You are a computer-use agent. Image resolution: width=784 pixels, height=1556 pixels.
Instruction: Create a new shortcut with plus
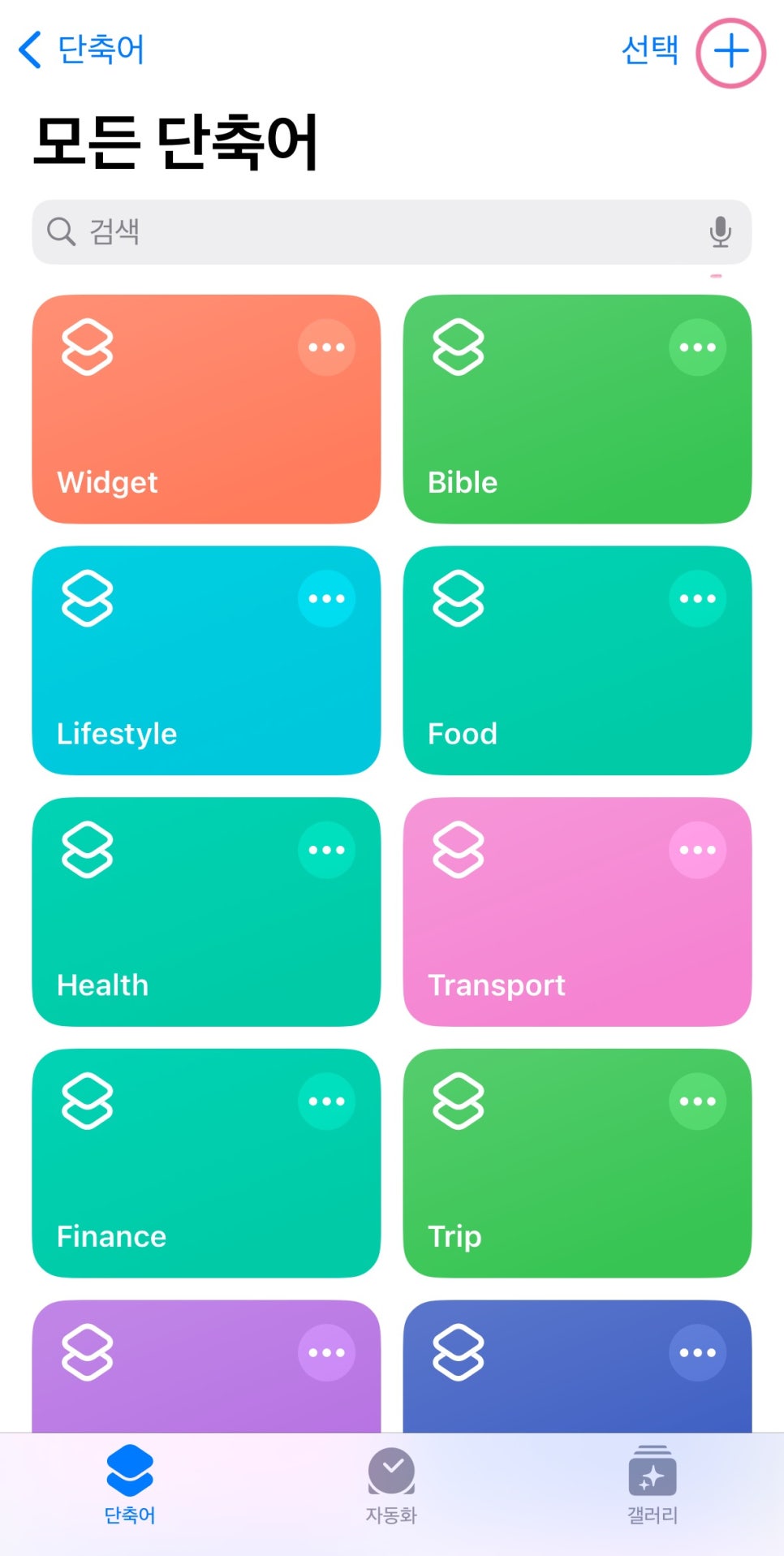pyautogui.click(x=731, y=53)
